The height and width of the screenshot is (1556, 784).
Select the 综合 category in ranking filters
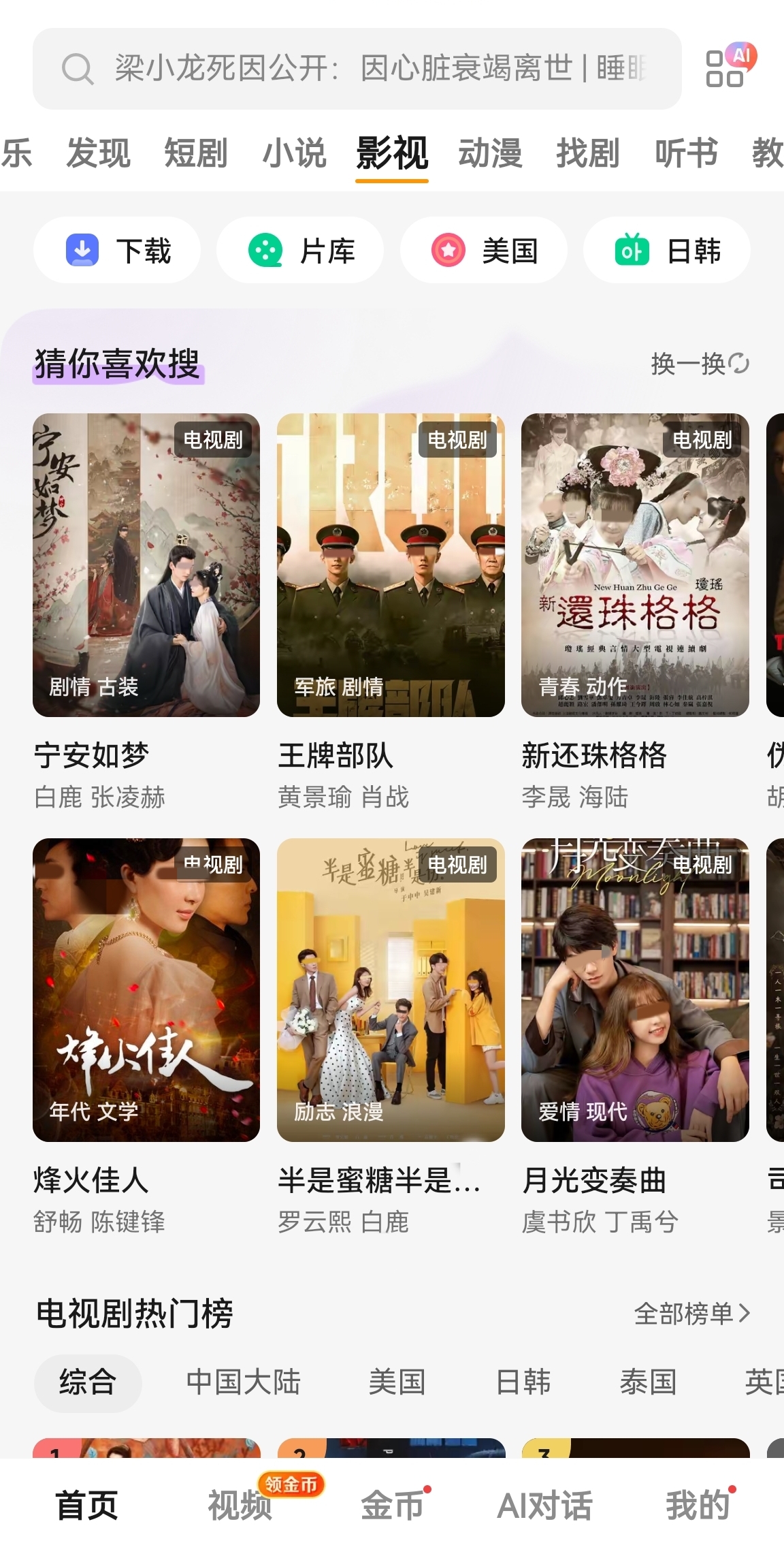coord(88,1383)
